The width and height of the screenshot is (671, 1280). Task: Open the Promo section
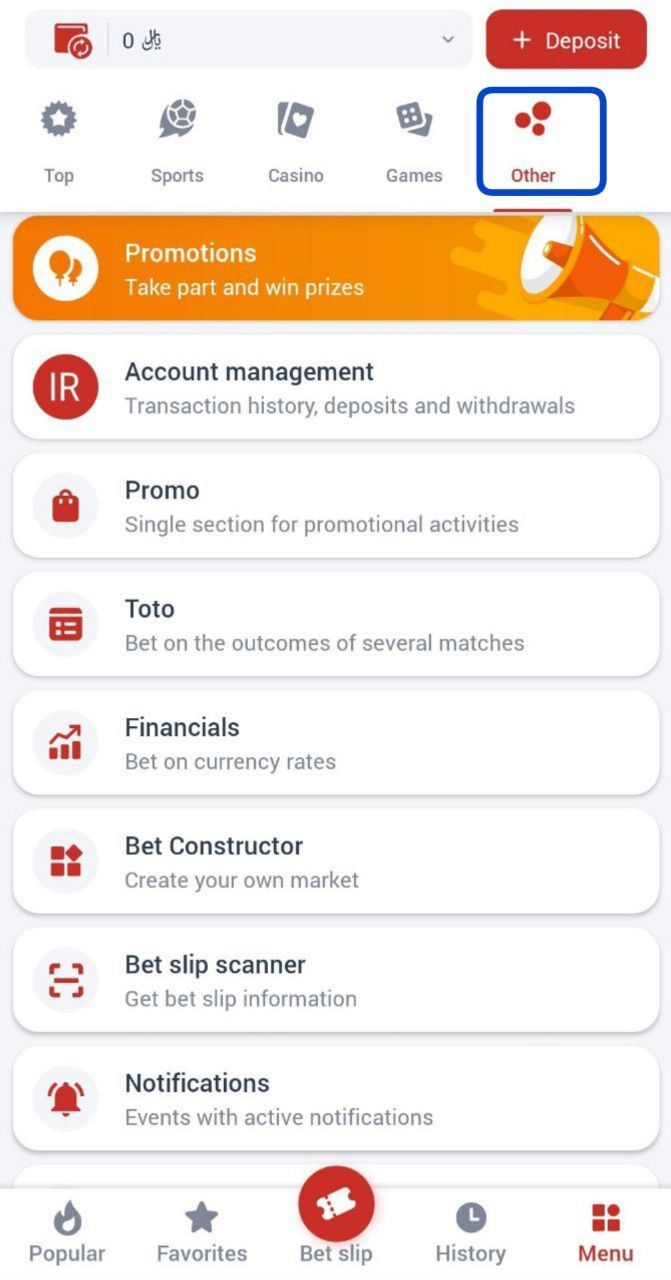coord(335,506)
